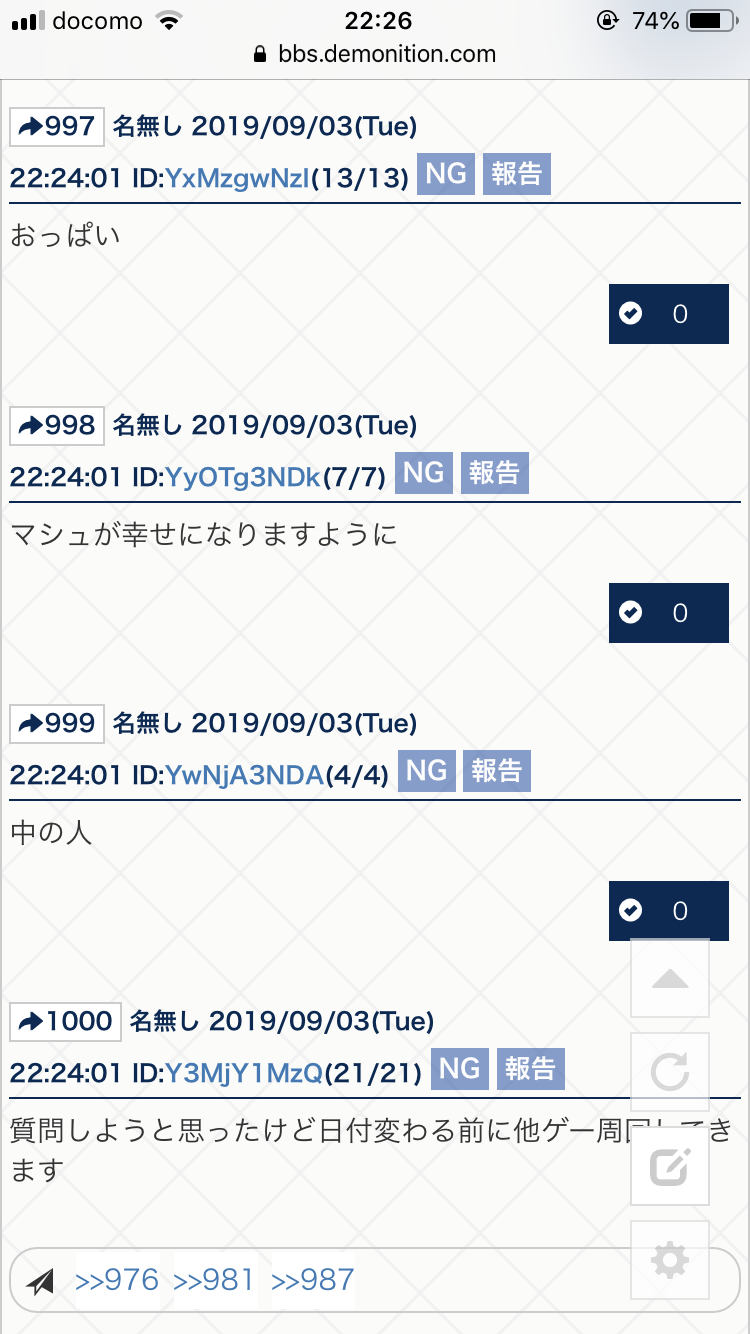This screenshot has height=1334, width=750.
Task: Like post 997 おっぱい
Action: [x=668, y=314]
